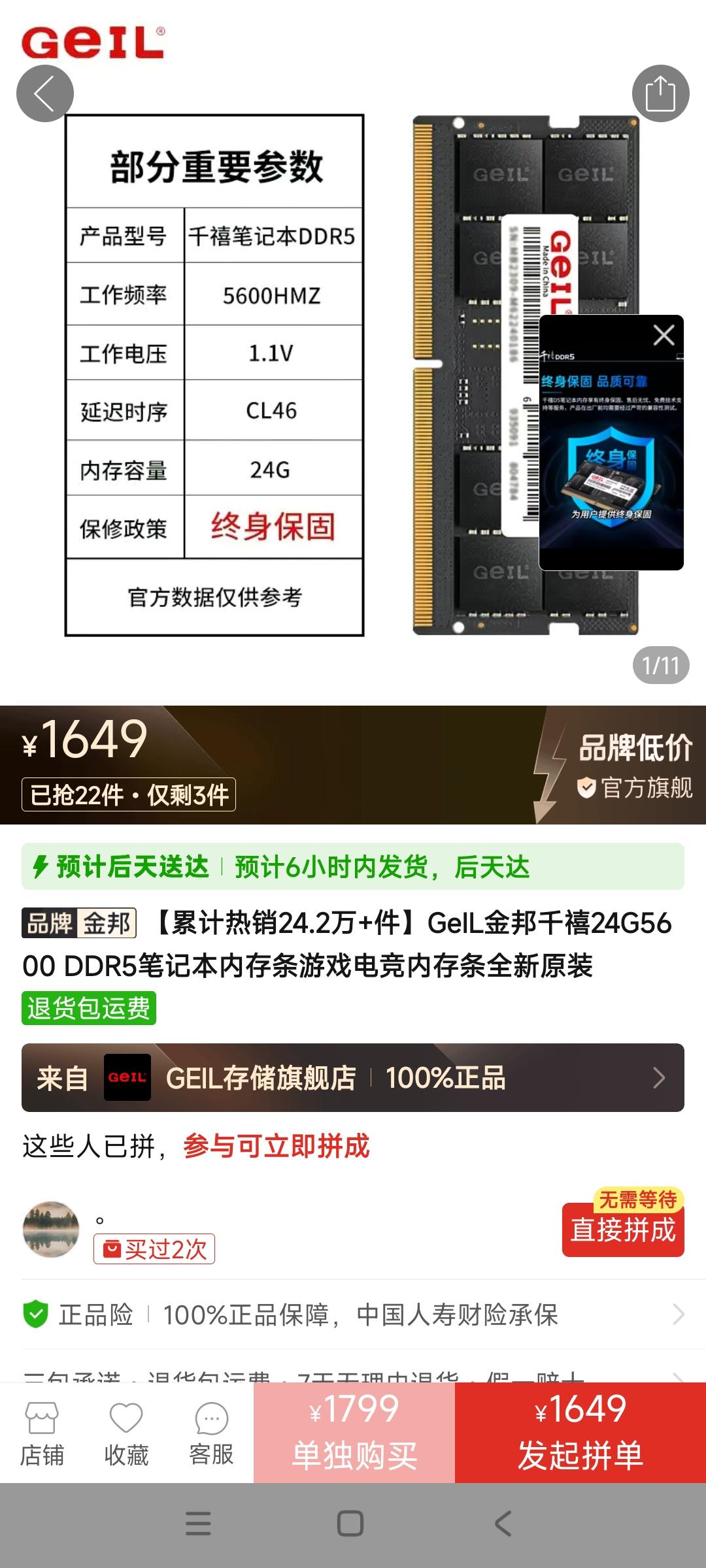Open the 正品险 authenticity guarantee details

point(353,1315)
